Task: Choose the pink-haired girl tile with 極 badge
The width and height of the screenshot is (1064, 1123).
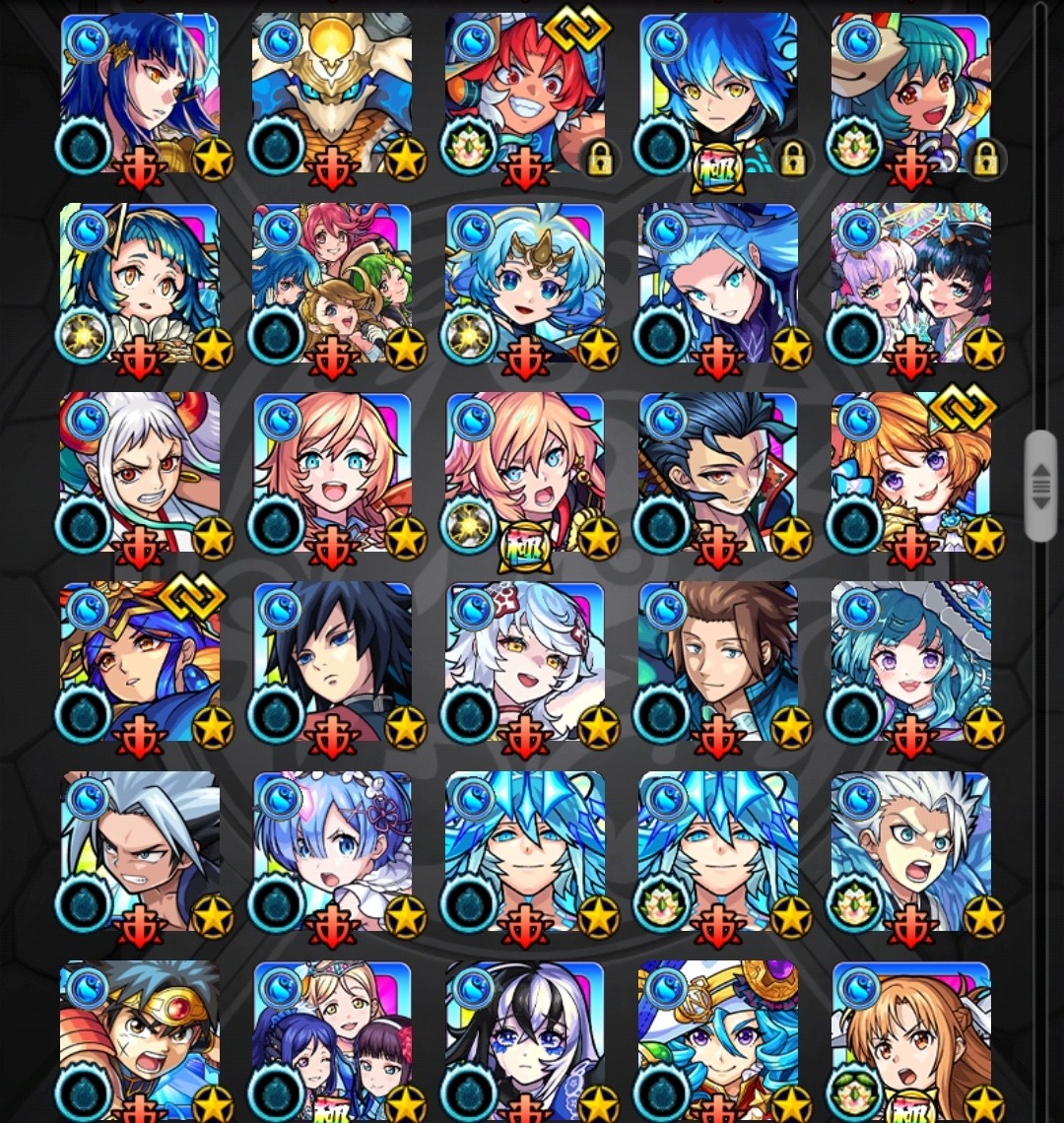Action: 524,473
